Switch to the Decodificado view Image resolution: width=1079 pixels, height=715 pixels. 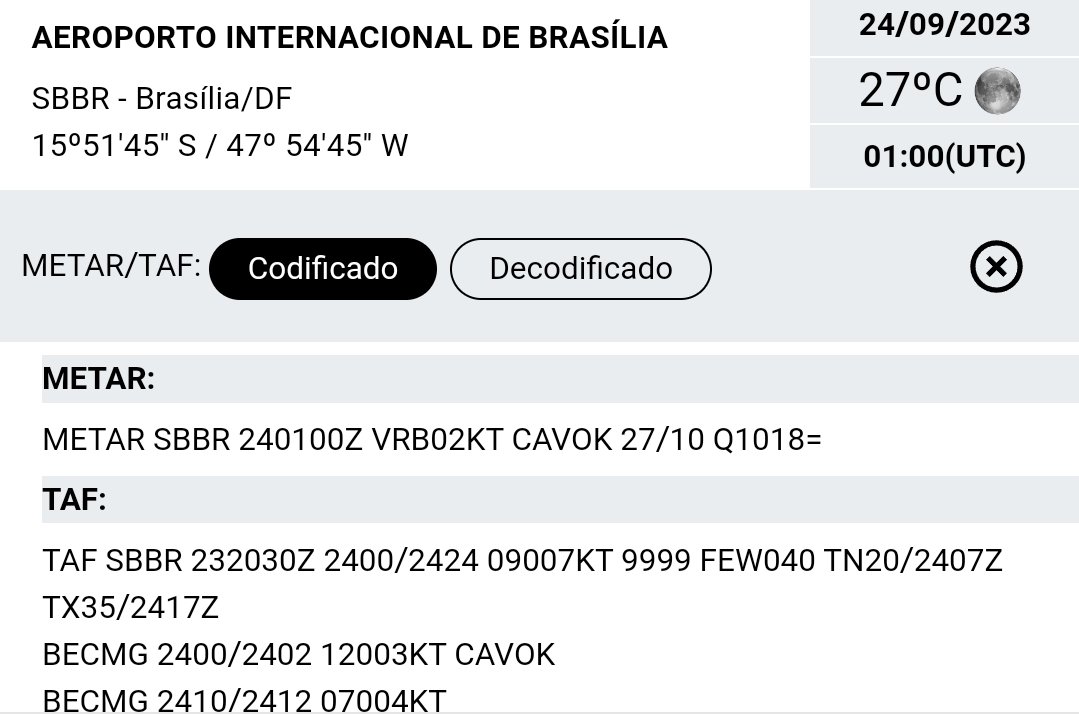580,269
